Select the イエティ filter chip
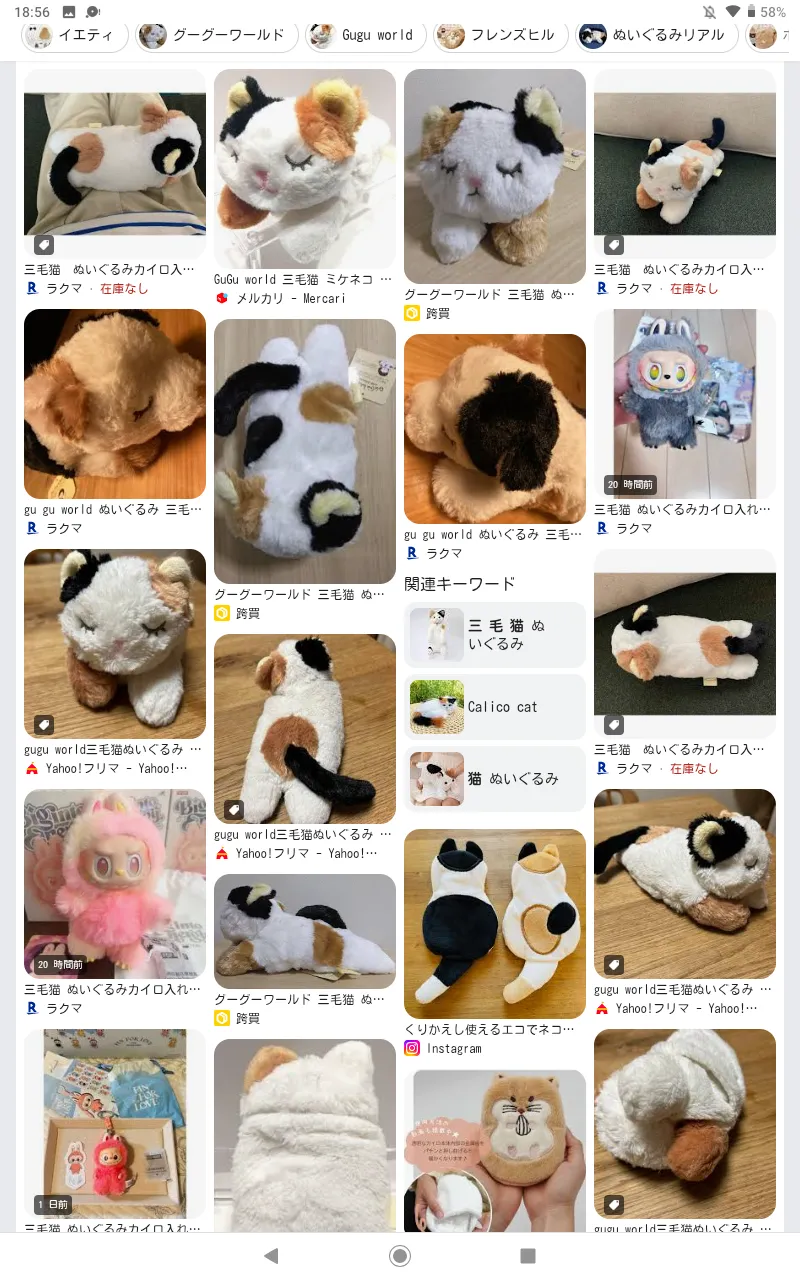This screenshot has width=800, height=1280. point(75,35)
